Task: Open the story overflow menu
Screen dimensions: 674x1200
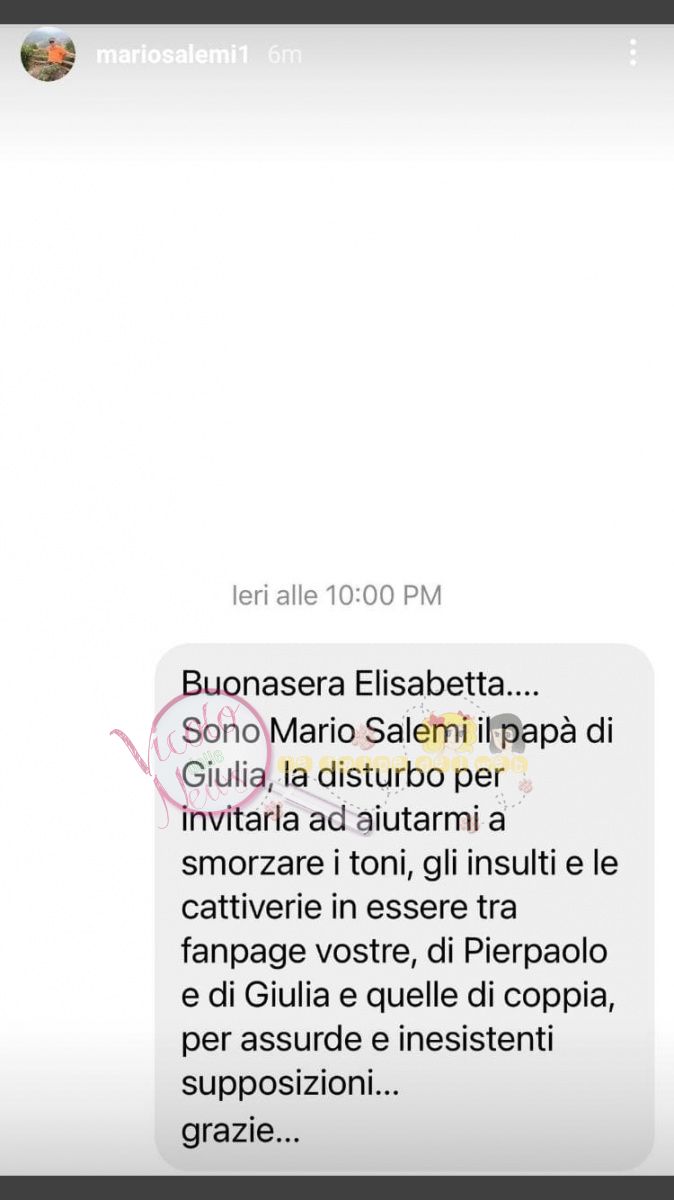Action: [633, 53]
